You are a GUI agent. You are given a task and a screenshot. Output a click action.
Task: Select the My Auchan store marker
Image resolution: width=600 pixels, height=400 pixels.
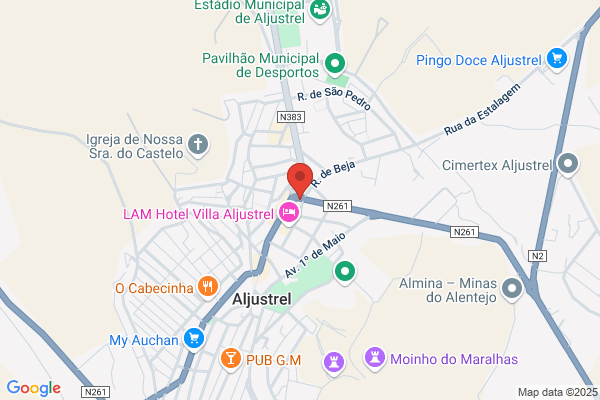(x=194, y=339)
